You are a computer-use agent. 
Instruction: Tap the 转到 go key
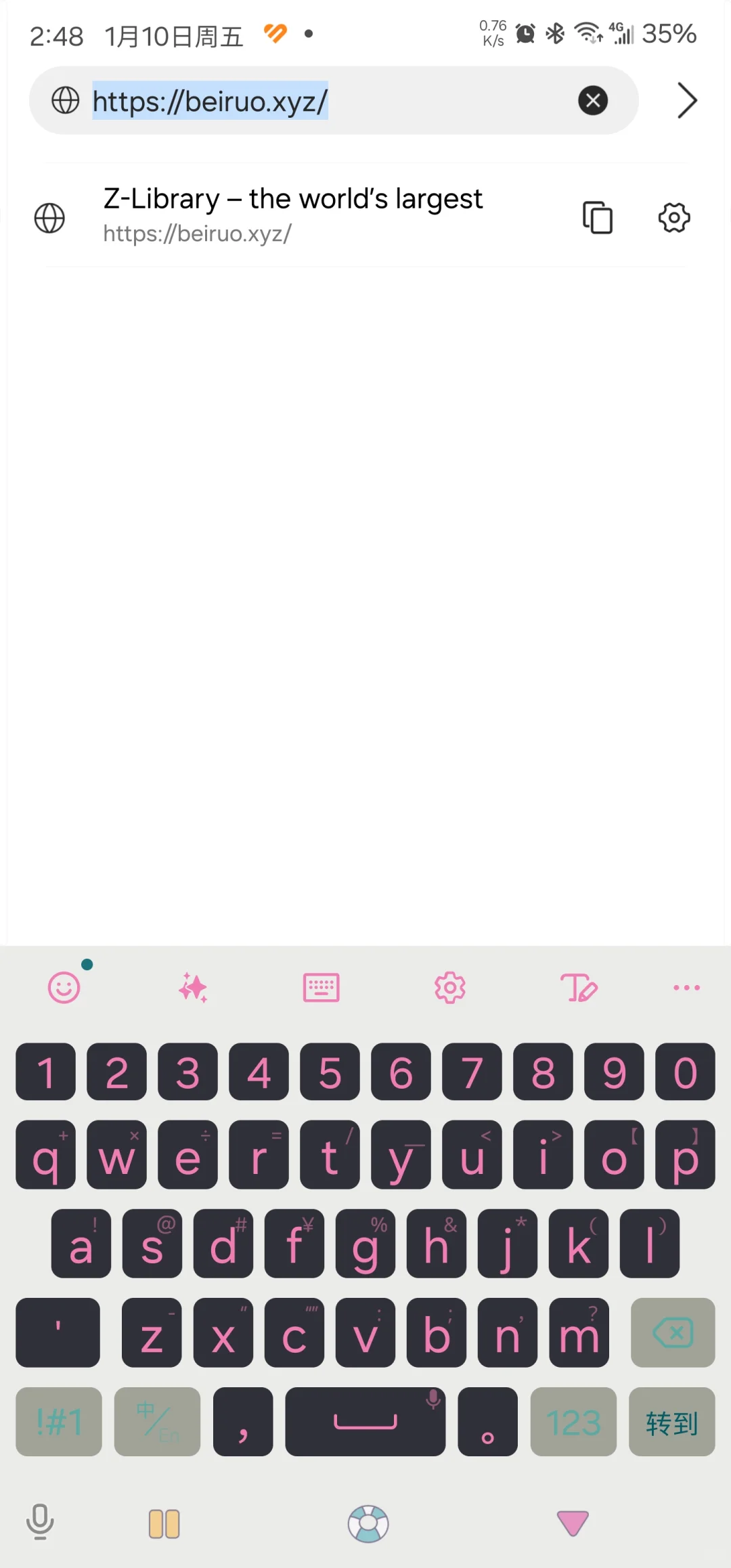pyautogui.click(x=671, y=1422)
